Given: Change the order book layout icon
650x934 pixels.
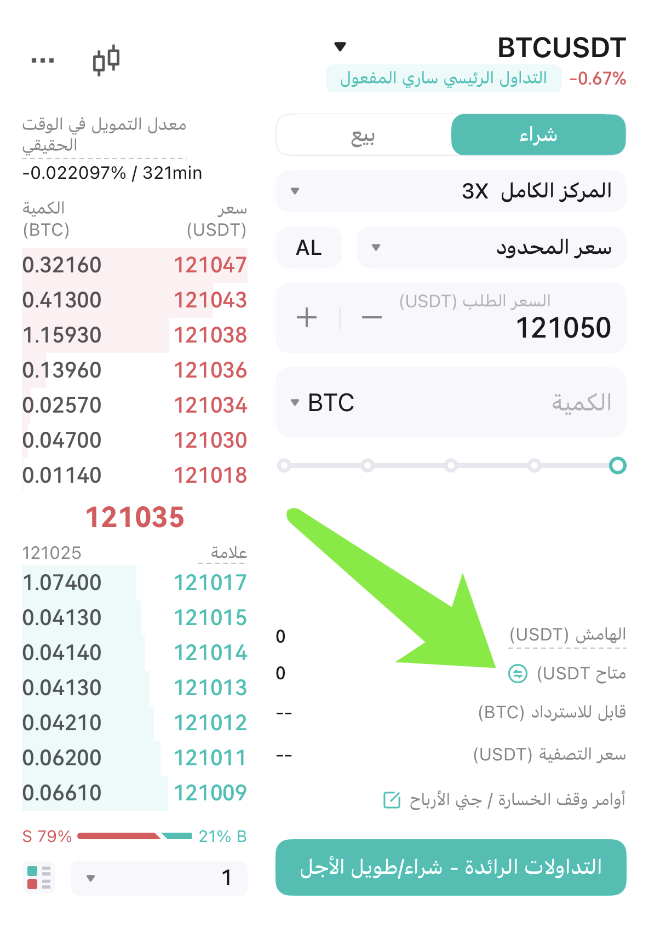Looking at the screenshot, I should 39,878.
